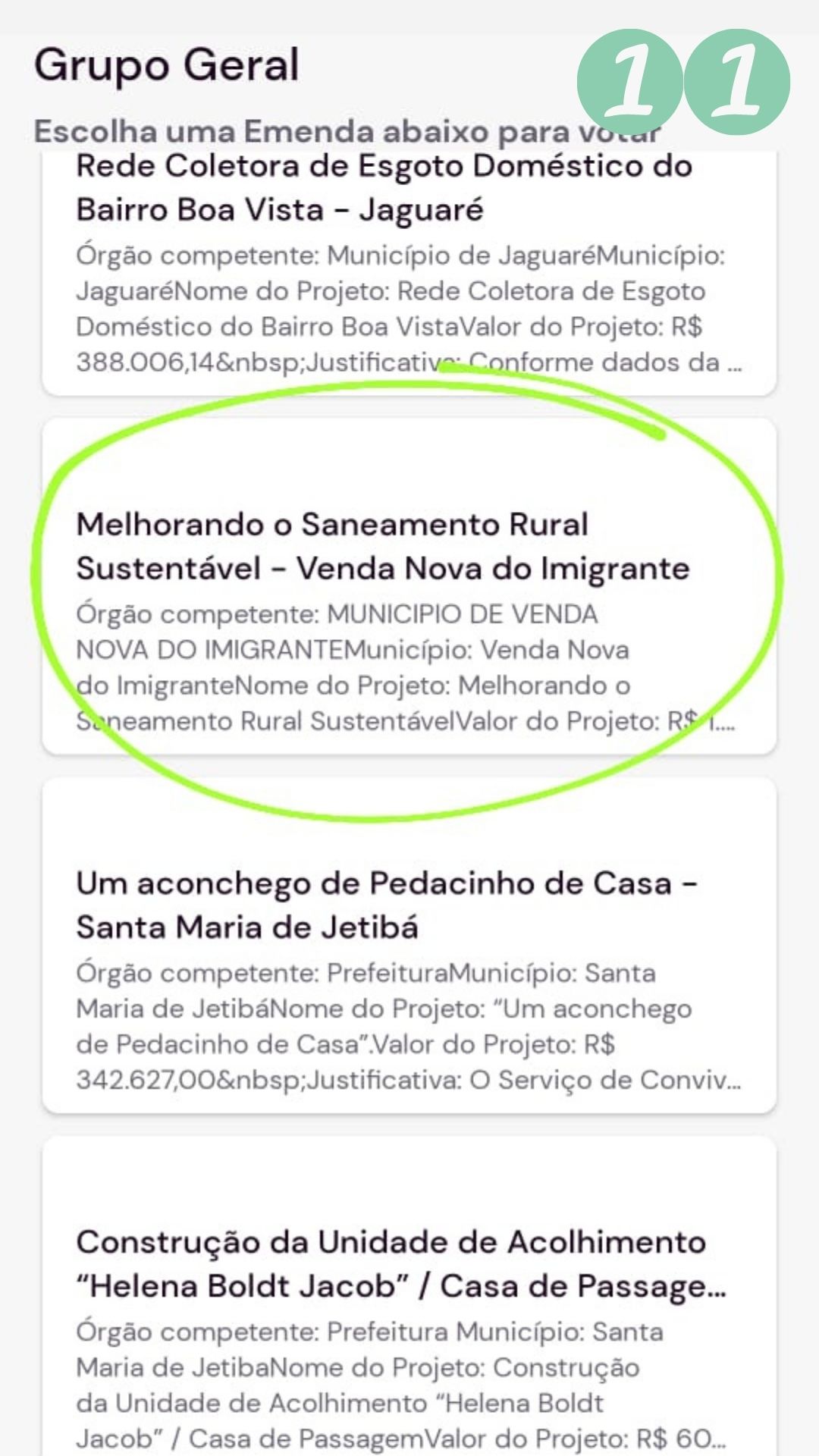Choose Um aconchego de Pedacinho de Casa
The image size is (819, 1456).
[x=409, y=944]
